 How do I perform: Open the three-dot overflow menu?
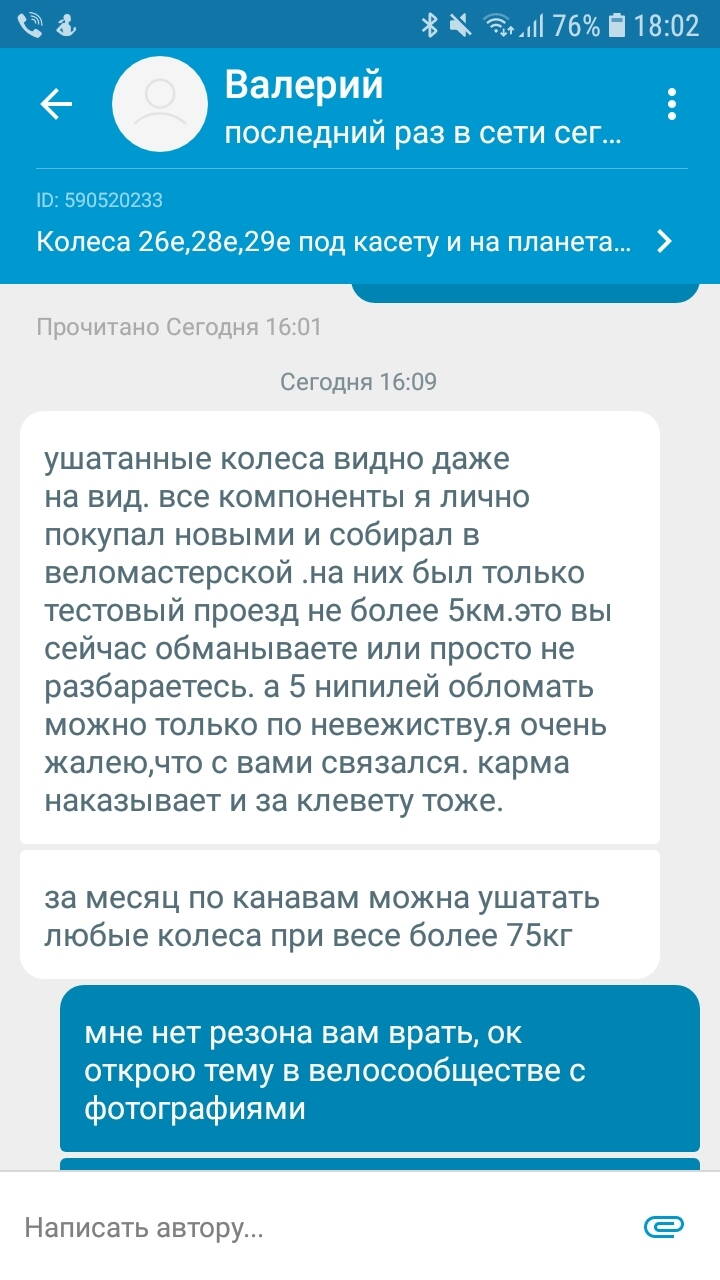[x=672, y=105]
